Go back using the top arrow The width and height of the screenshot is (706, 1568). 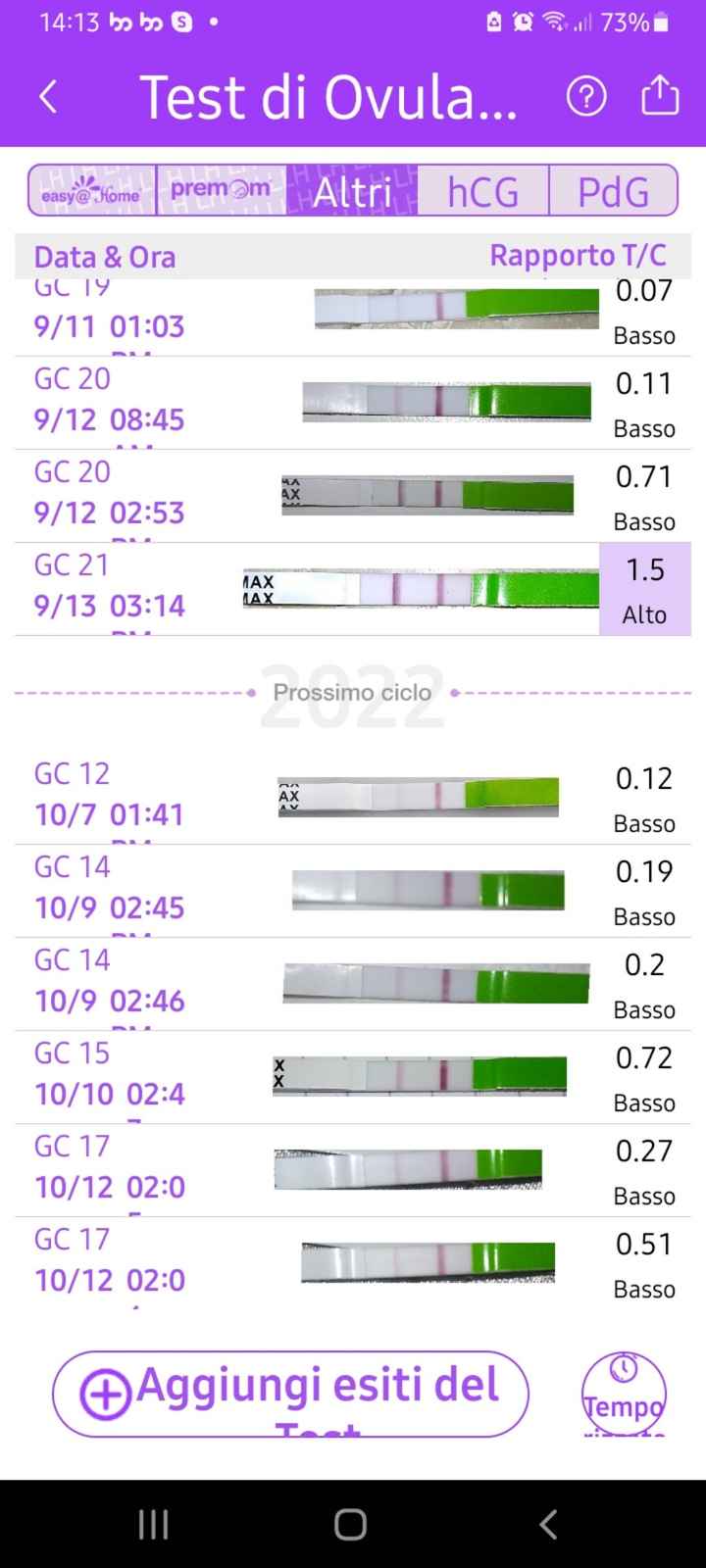pyautogui.click(x=47, y=96)
